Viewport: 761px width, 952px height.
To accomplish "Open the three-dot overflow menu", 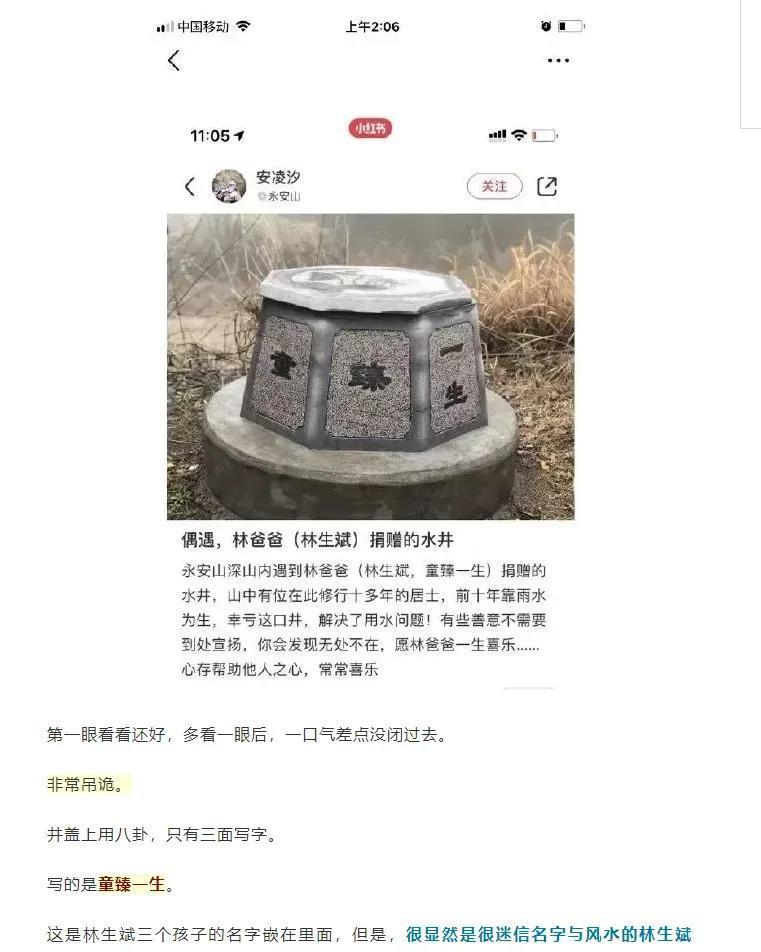I will tap(558, 61).
